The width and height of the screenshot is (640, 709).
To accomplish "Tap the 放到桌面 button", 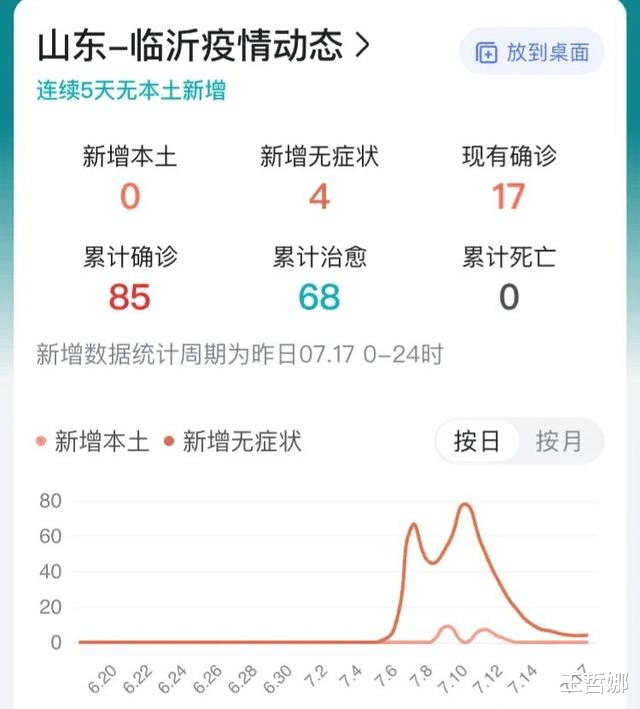I will point(532,53).
